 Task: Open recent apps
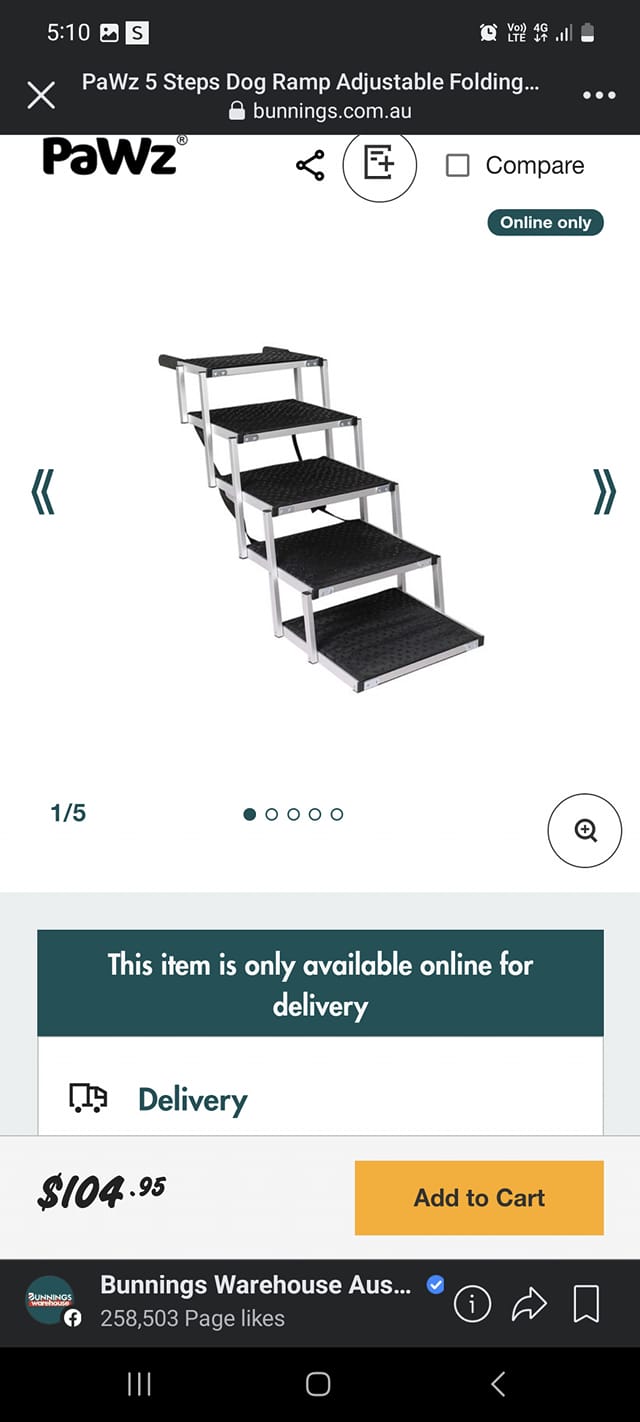[140, 1384]
